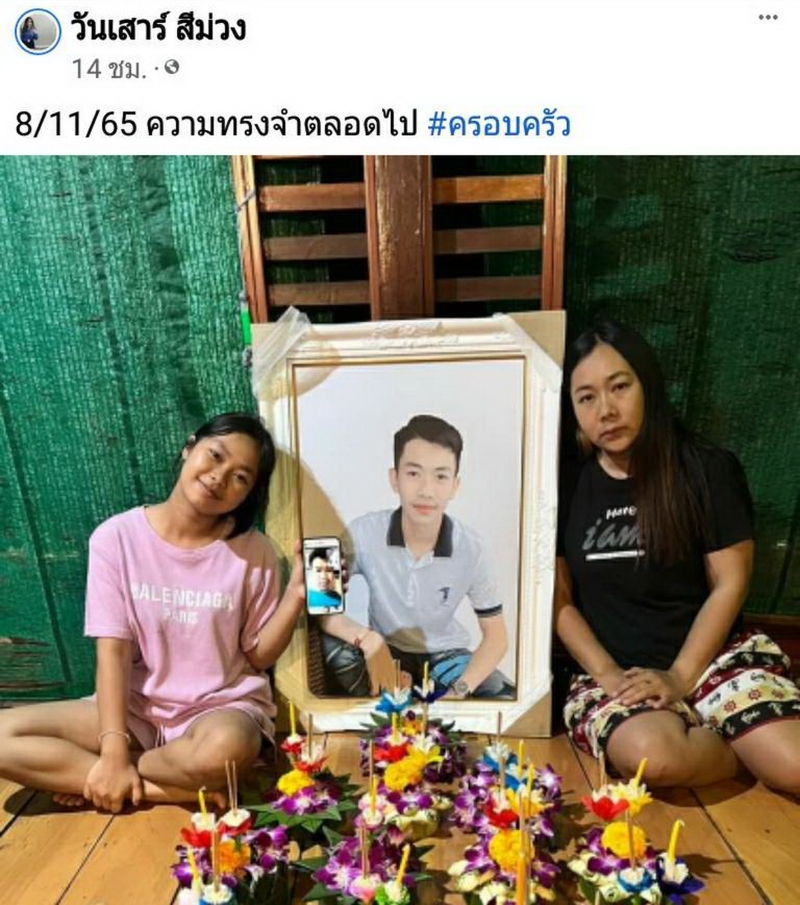Open the post's three-dot overflow menu
This screenshot has width=800, height=905.
(767, 17)
